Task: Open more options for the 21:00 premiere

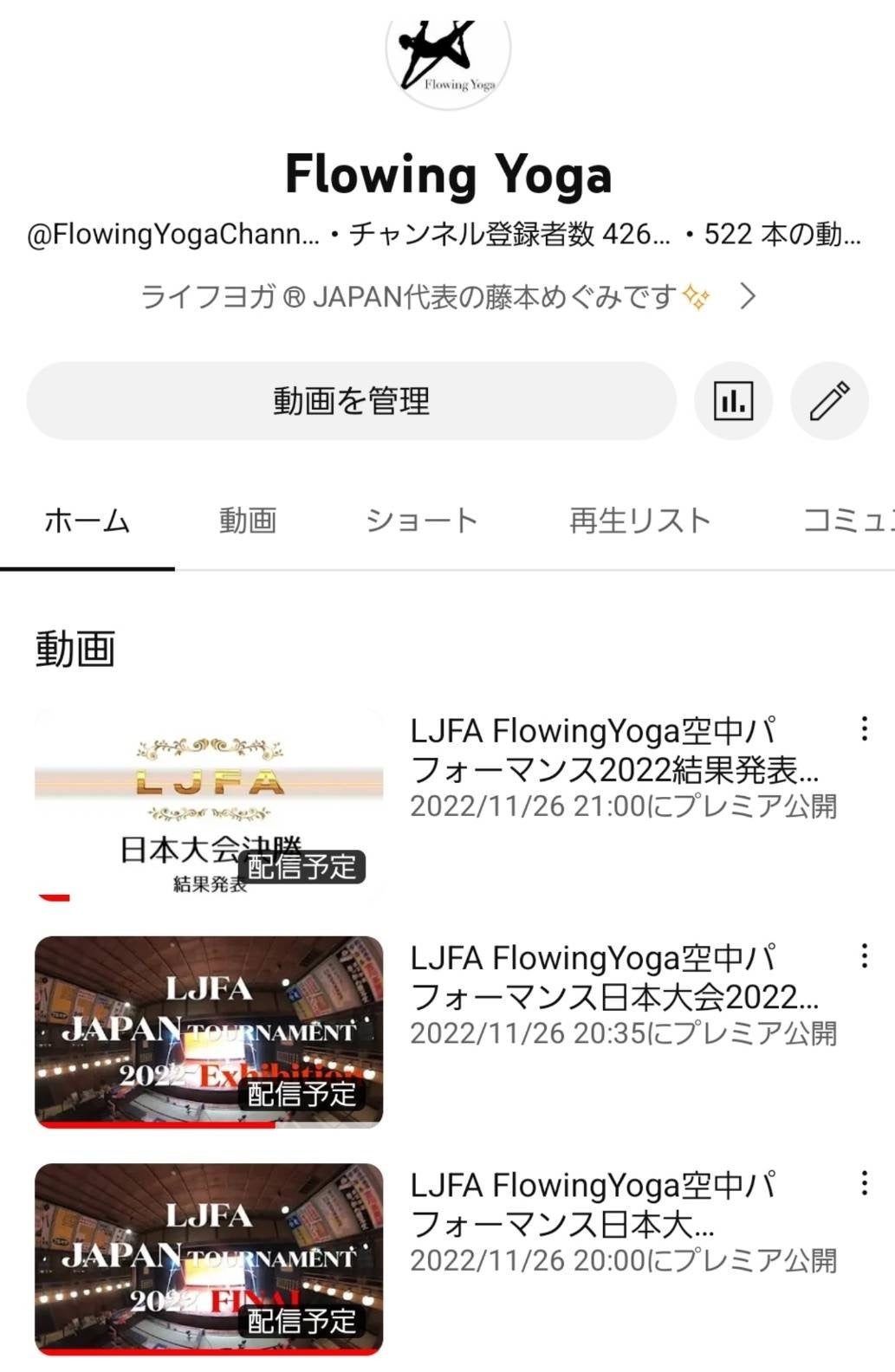Action: click(x=864, y=729)
